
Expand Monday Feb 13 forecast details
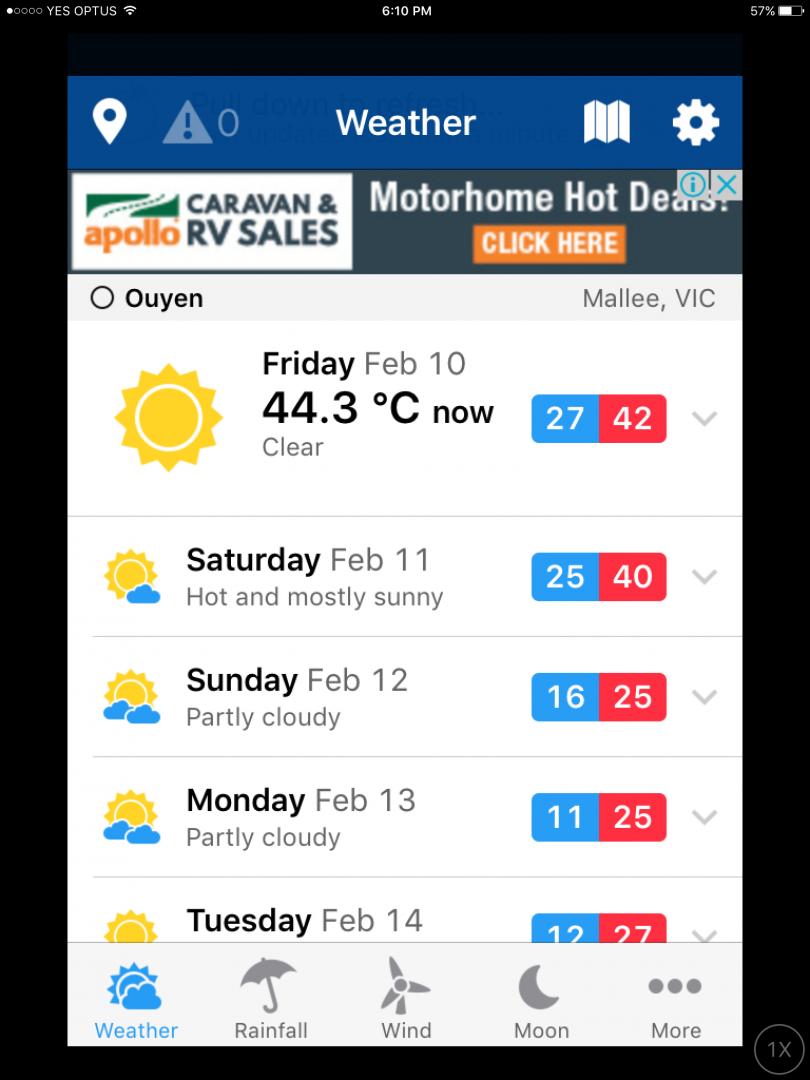pyautogui.click(x=705, y=817)
